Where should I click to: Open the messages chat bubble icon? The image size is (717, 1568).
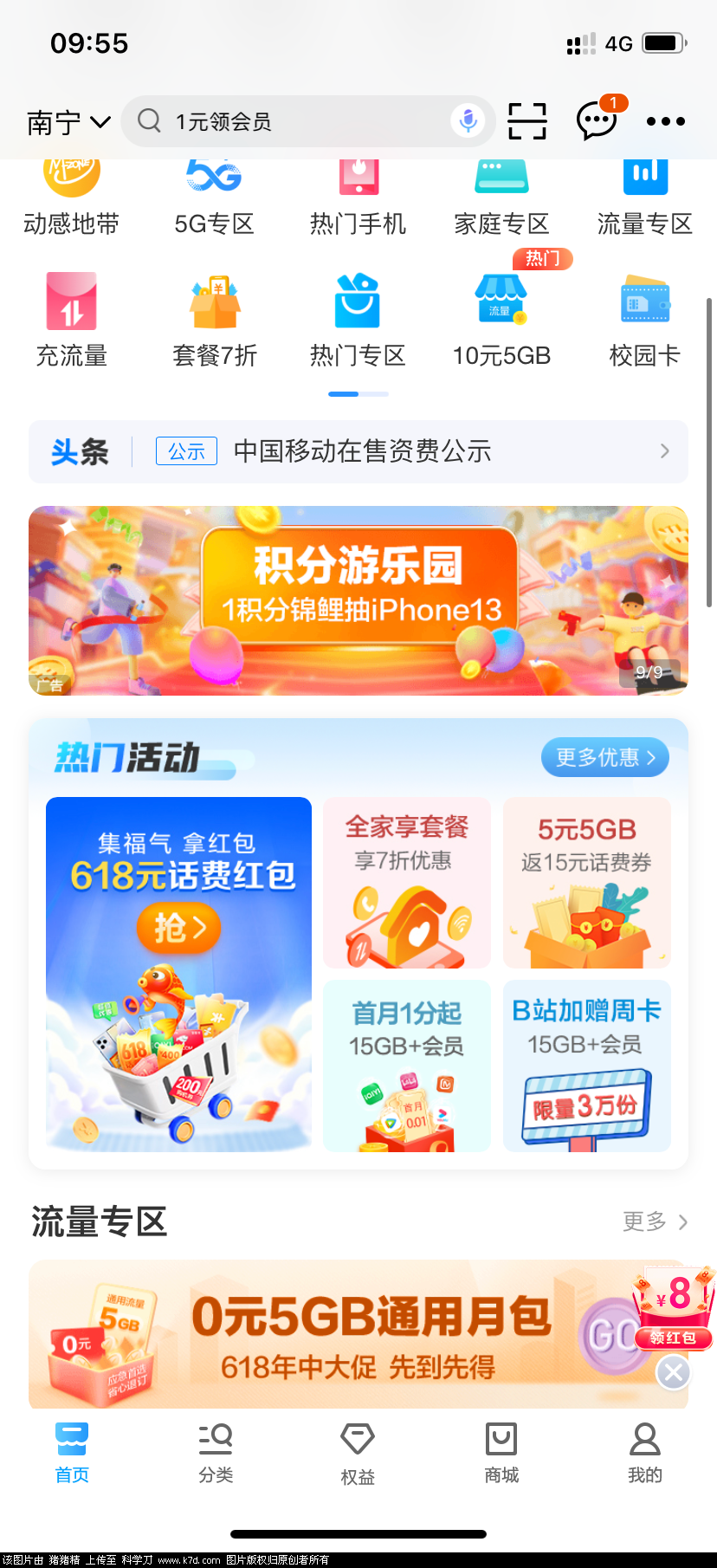point(596,120)
